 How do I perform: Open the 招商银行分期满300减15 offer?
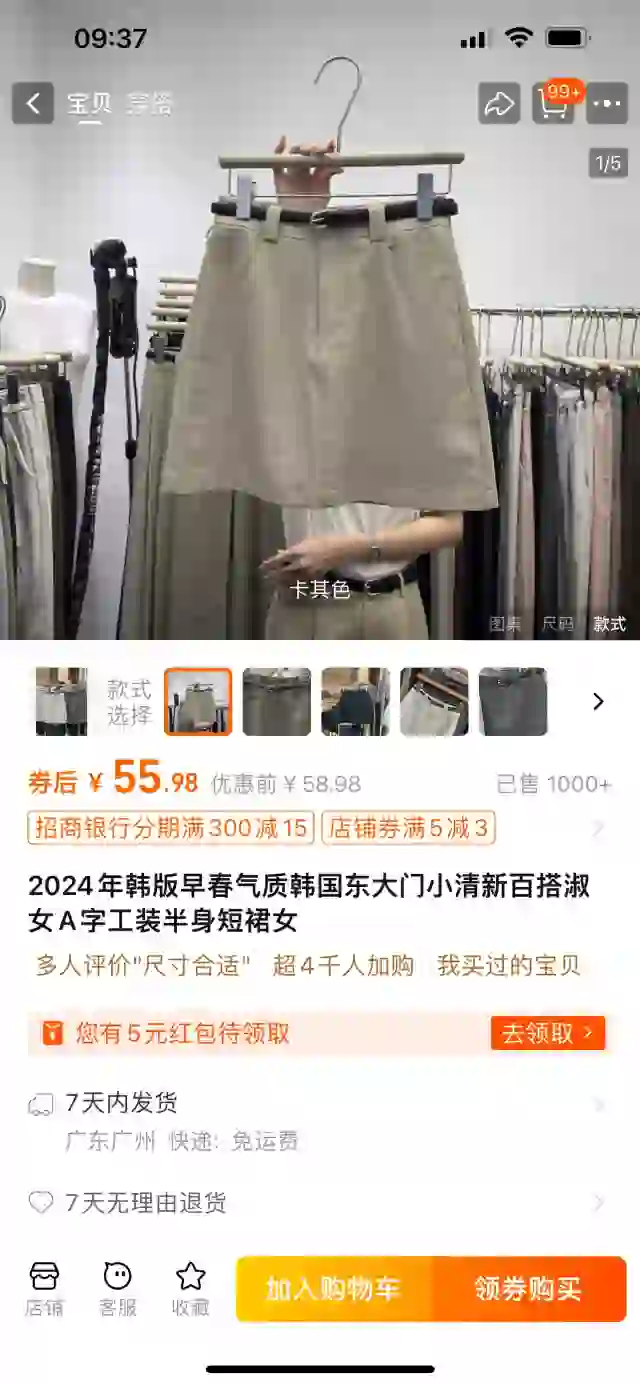pyautogui.click(x=171, y=828)
